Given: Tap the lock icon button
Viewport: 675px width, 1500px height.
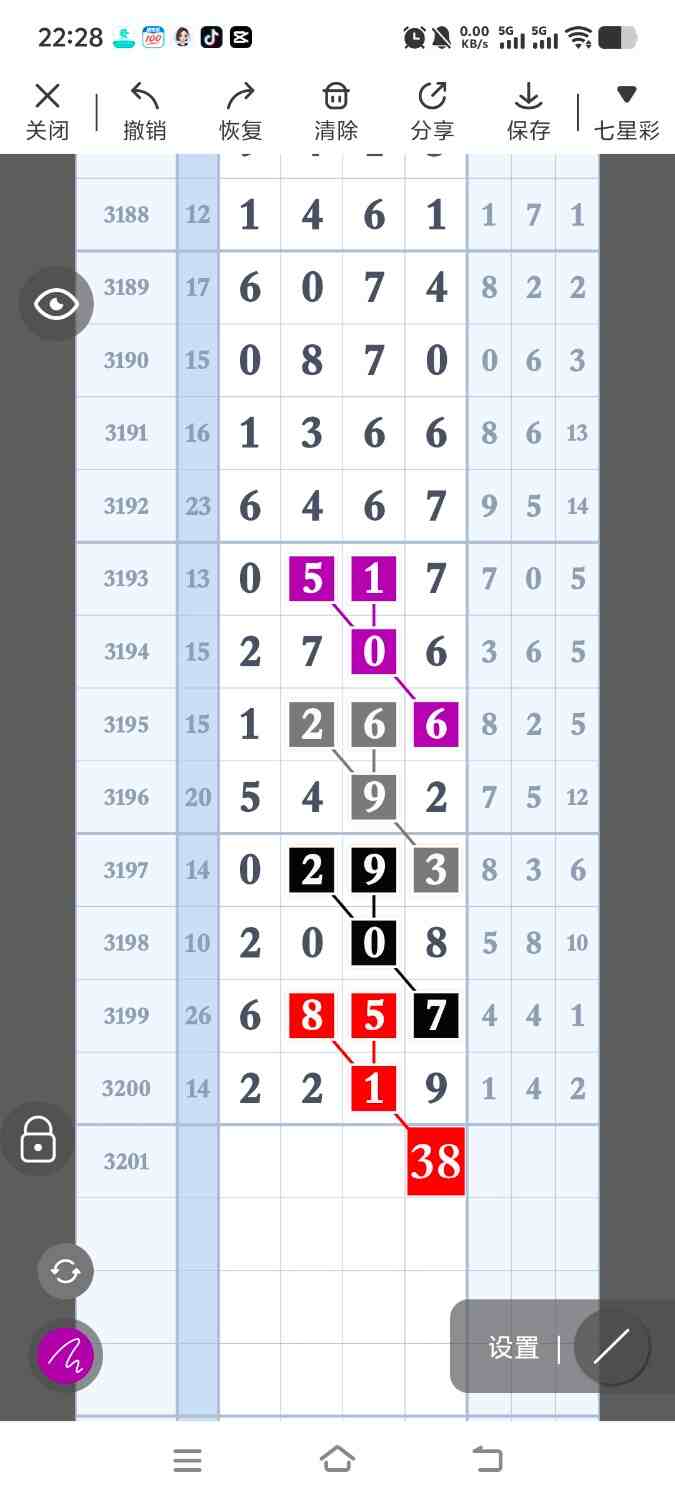Looking at the screenshot, I should [x=38, y=1138].
